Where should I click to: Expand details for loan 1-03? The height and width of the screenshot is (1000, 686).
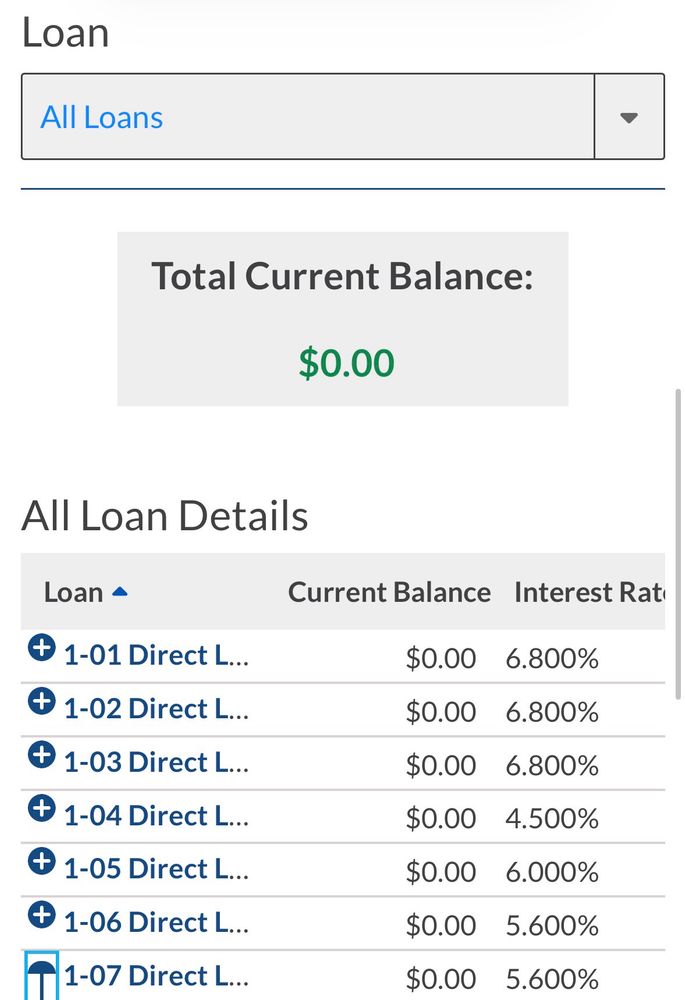(41, 755)
